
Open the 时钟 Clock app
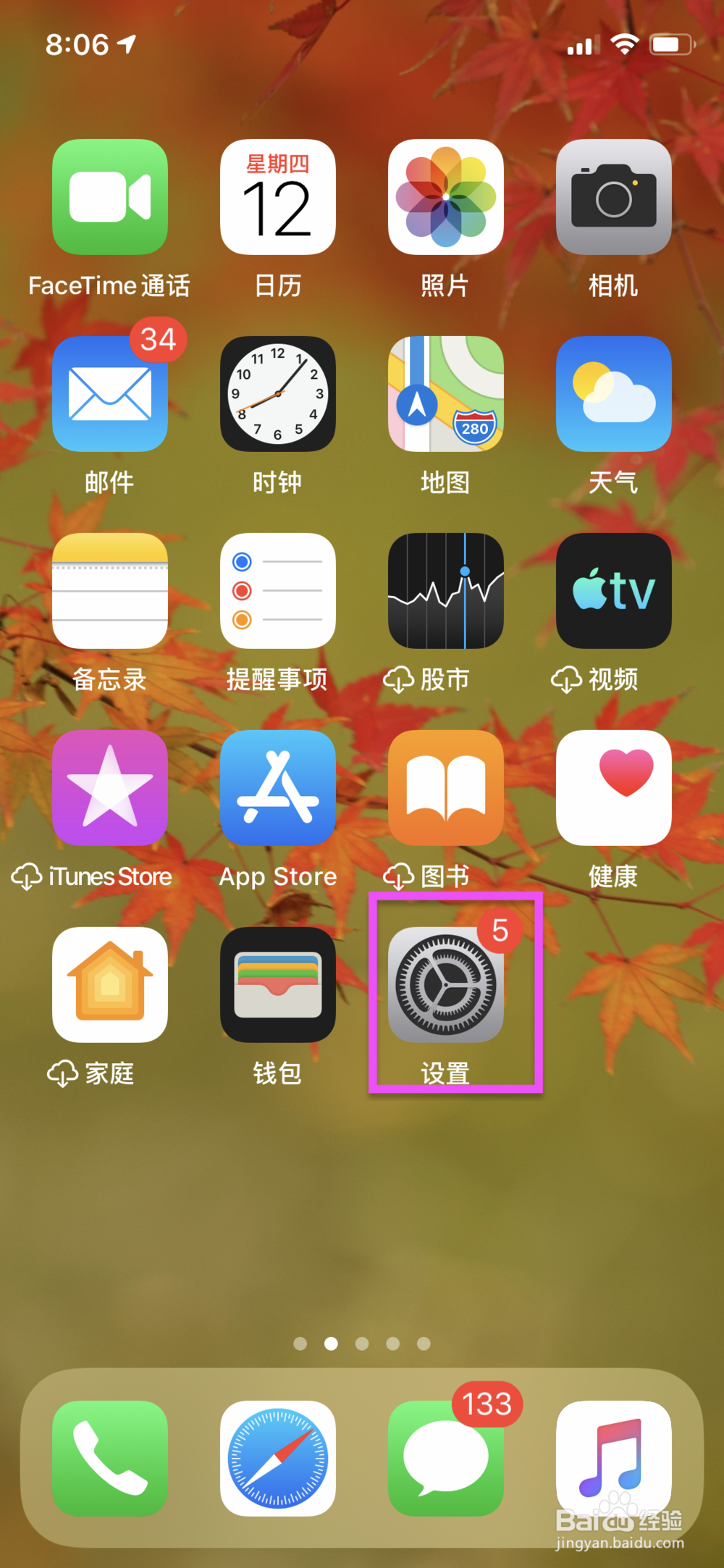(278, 395)
